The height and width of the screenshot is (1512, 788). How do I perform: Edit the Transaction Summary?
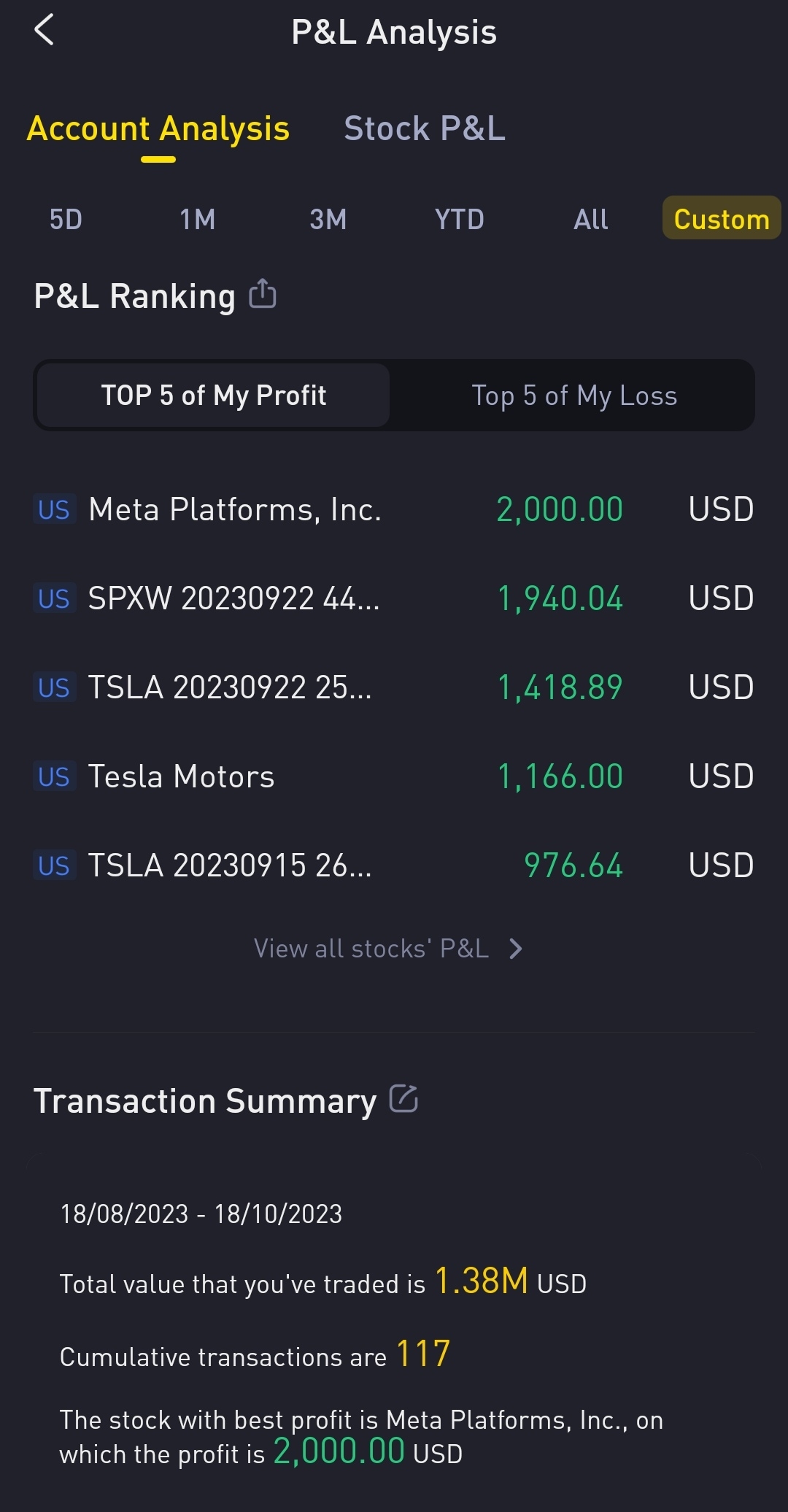[403, 1099]
